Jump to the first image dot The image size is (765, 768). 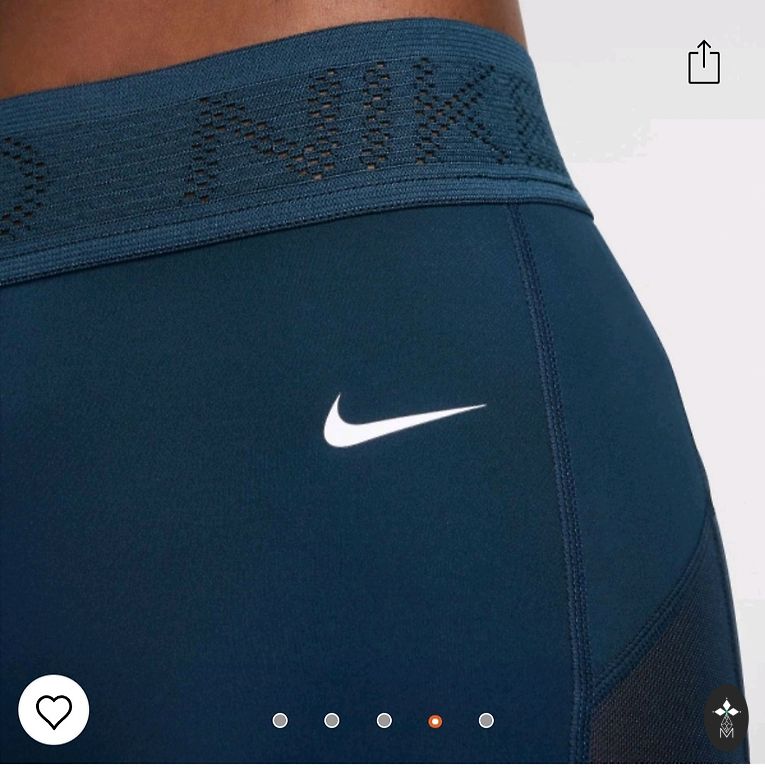[280, 720]
